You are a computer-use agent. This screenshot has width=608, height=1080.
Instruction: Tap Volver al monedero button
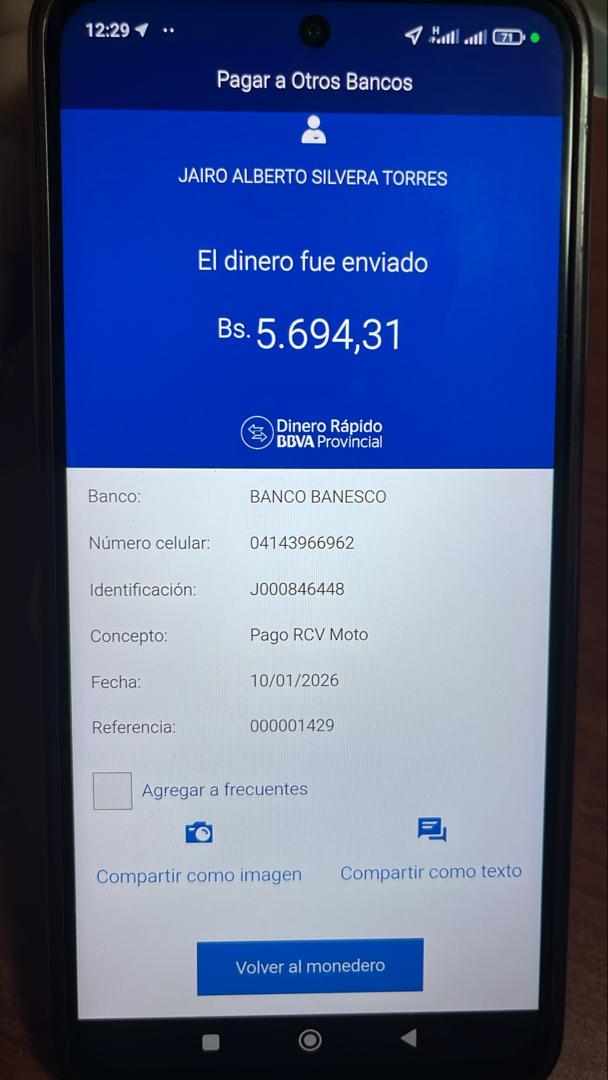pyautogui.click(x=310, y=966)
